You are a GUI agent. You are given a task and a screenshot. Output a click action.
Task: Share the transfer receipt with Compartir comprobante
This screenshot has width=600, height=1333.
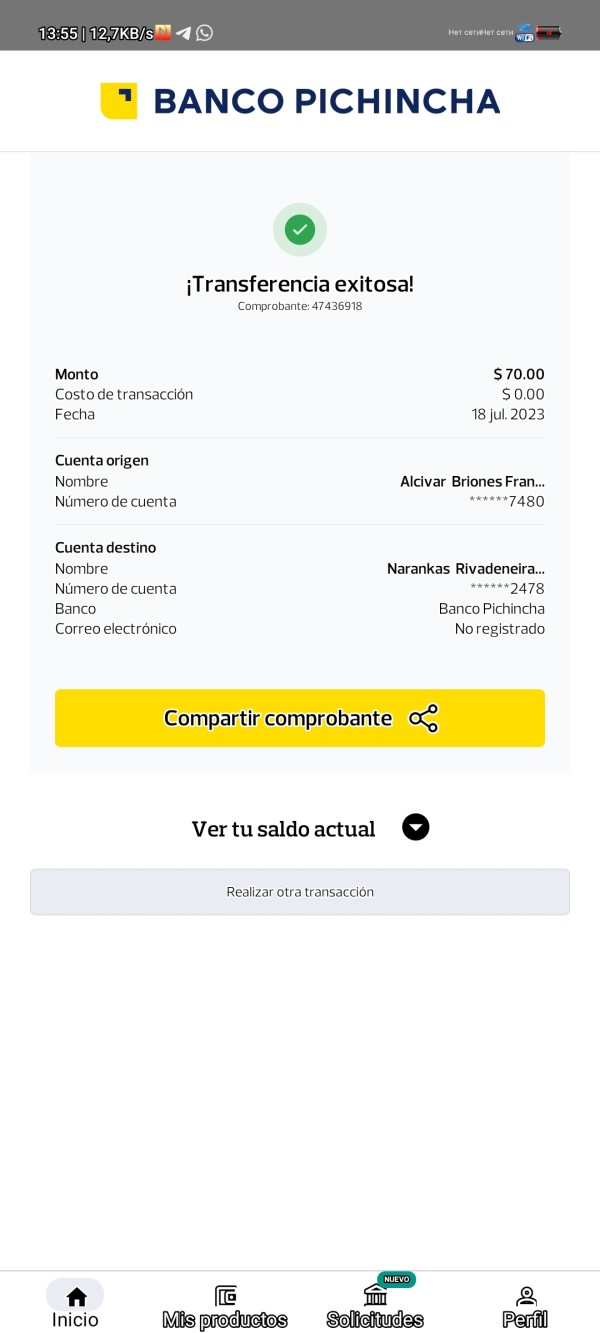(x=300, y=718)
